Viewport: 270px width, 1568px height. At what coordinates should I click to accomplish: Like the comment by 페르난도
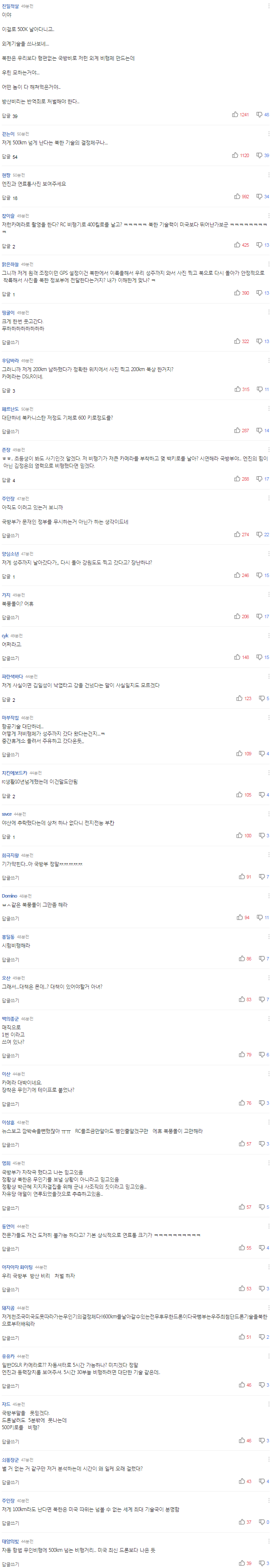[x=237, y=431]
